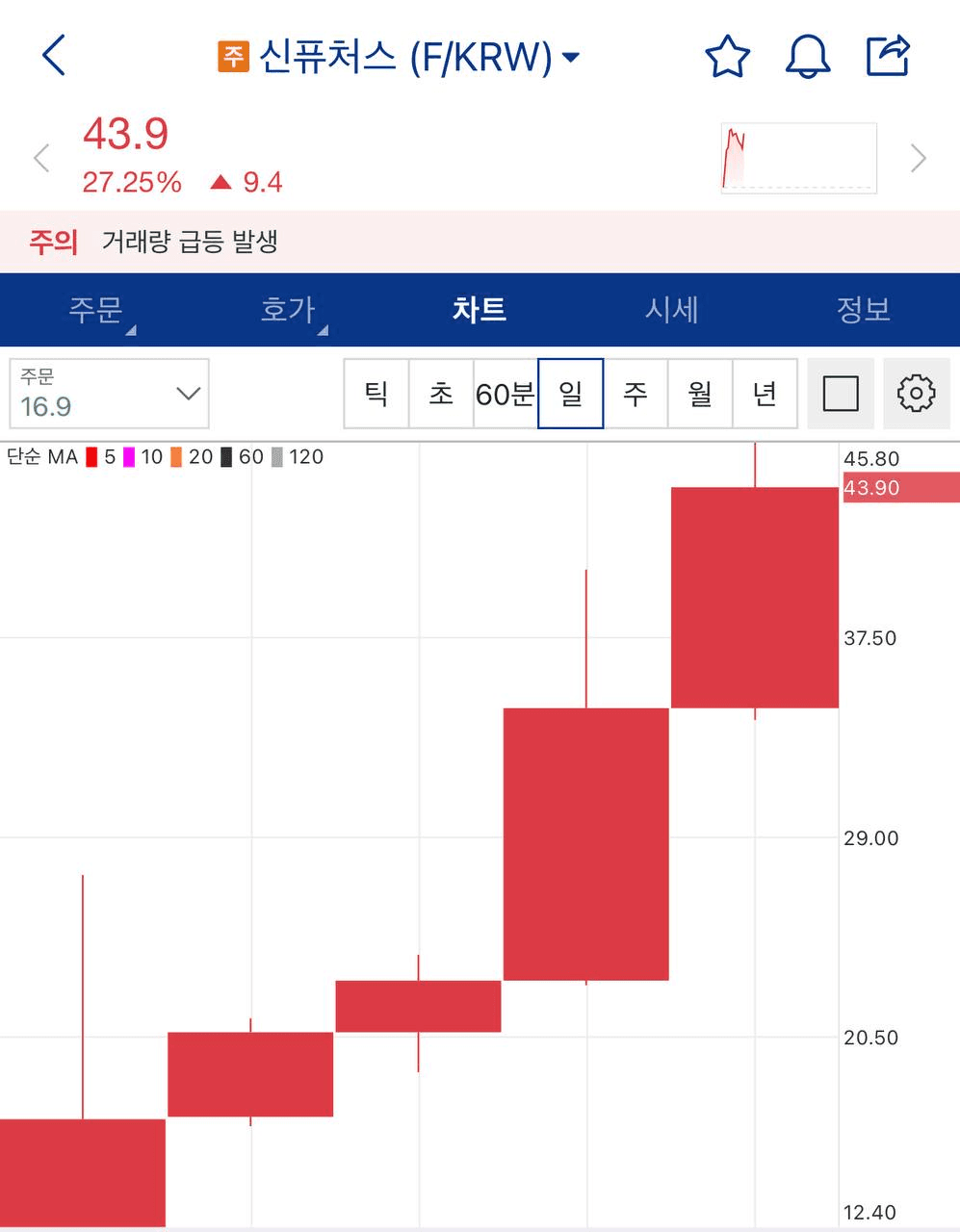This screenshot has width=960, height=1232.
Task: Go to the next stock arrow
Action: [918, 158]
